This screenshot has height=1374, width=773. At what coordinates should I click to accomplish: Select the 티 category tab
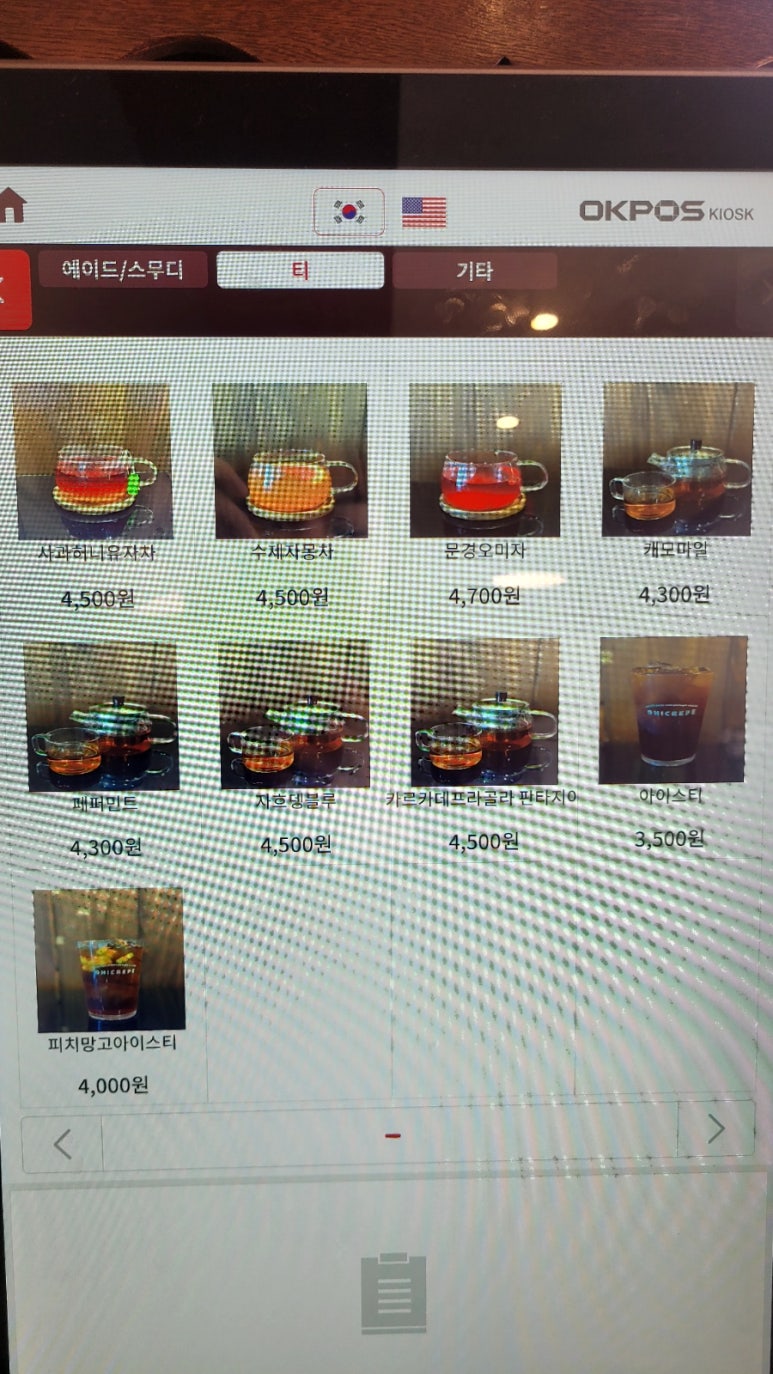[300, 270]
